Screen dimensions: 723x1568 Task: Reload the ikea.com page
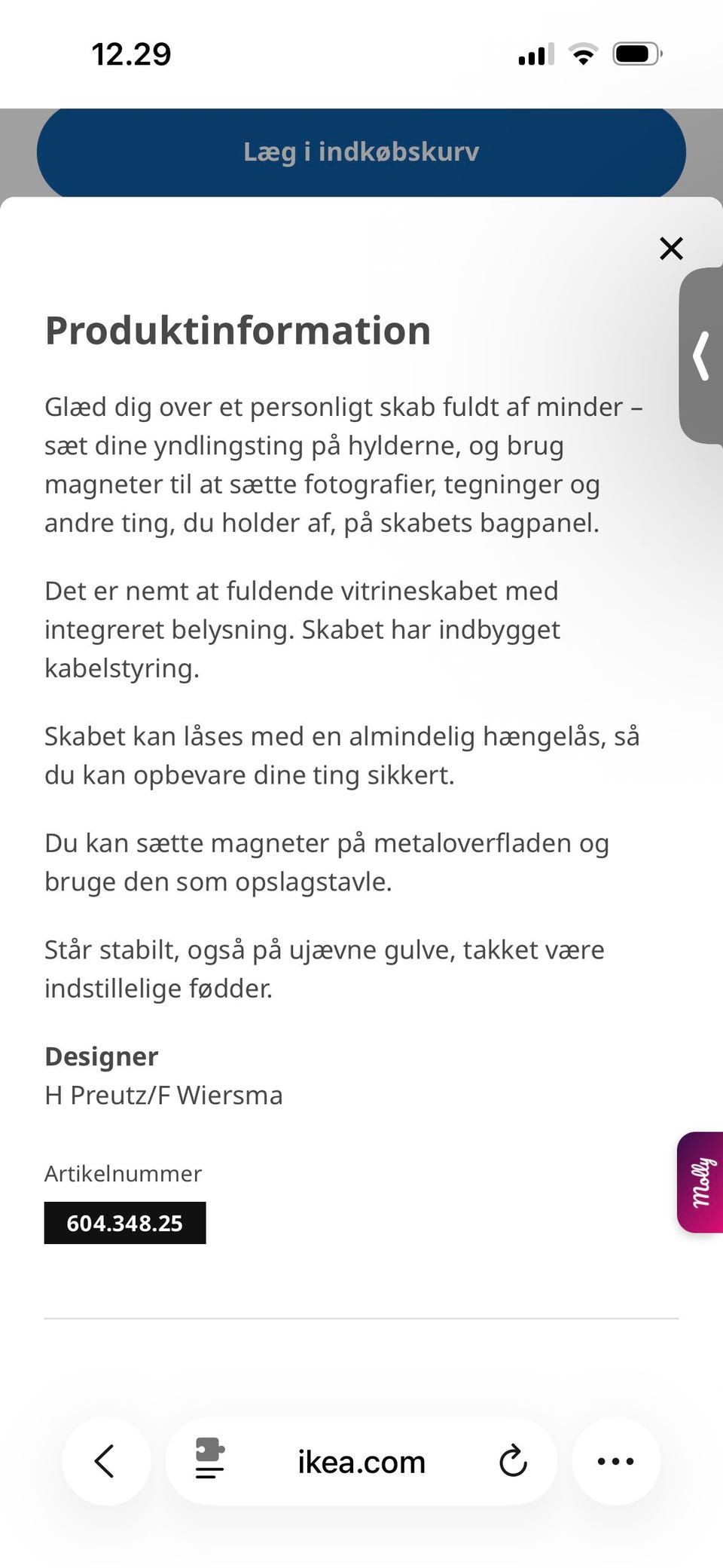(x=514, y=1460)
